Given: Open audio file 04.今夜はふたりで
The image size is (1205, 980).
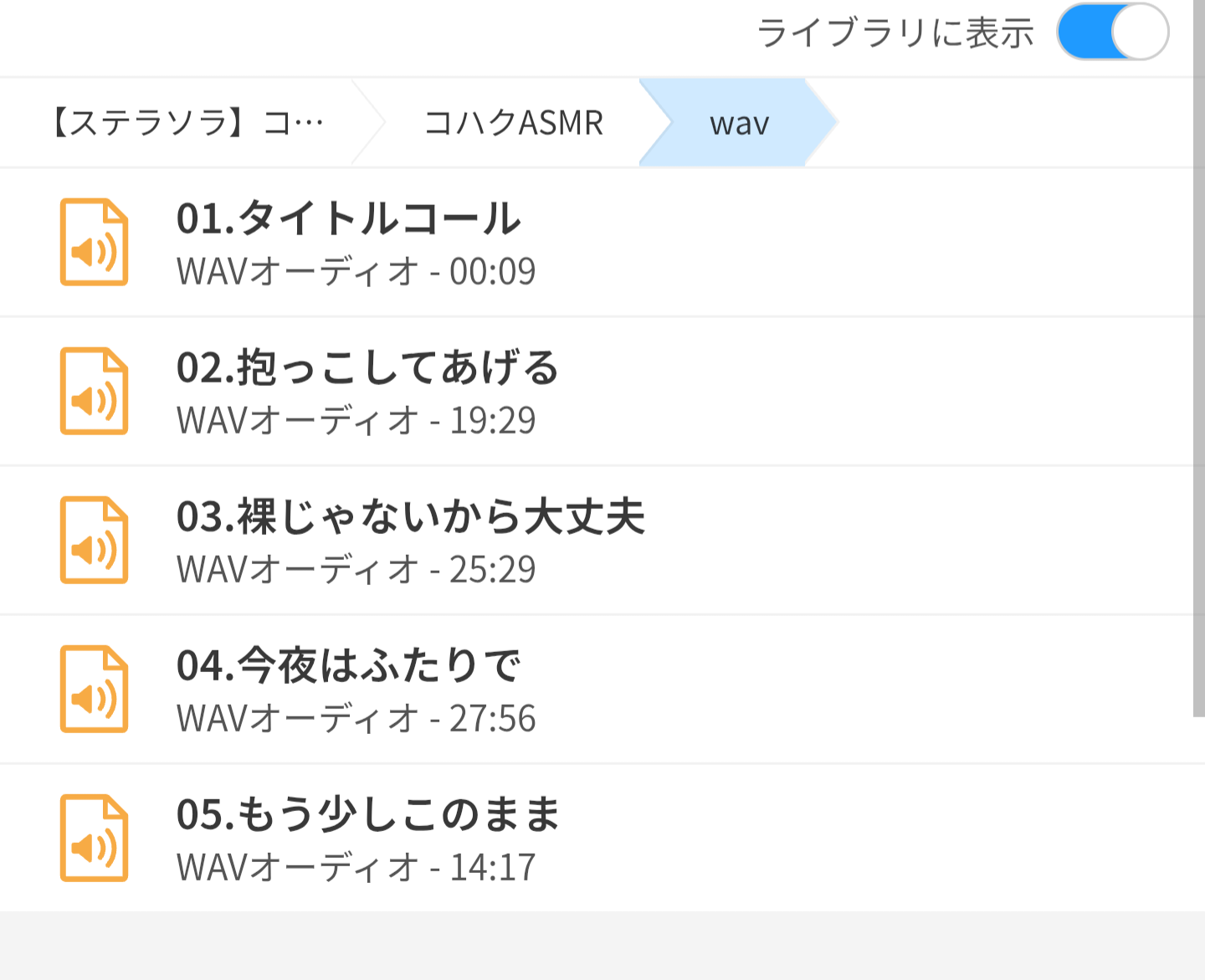Looking at the screenshot, I should click(x=348, y=689).
